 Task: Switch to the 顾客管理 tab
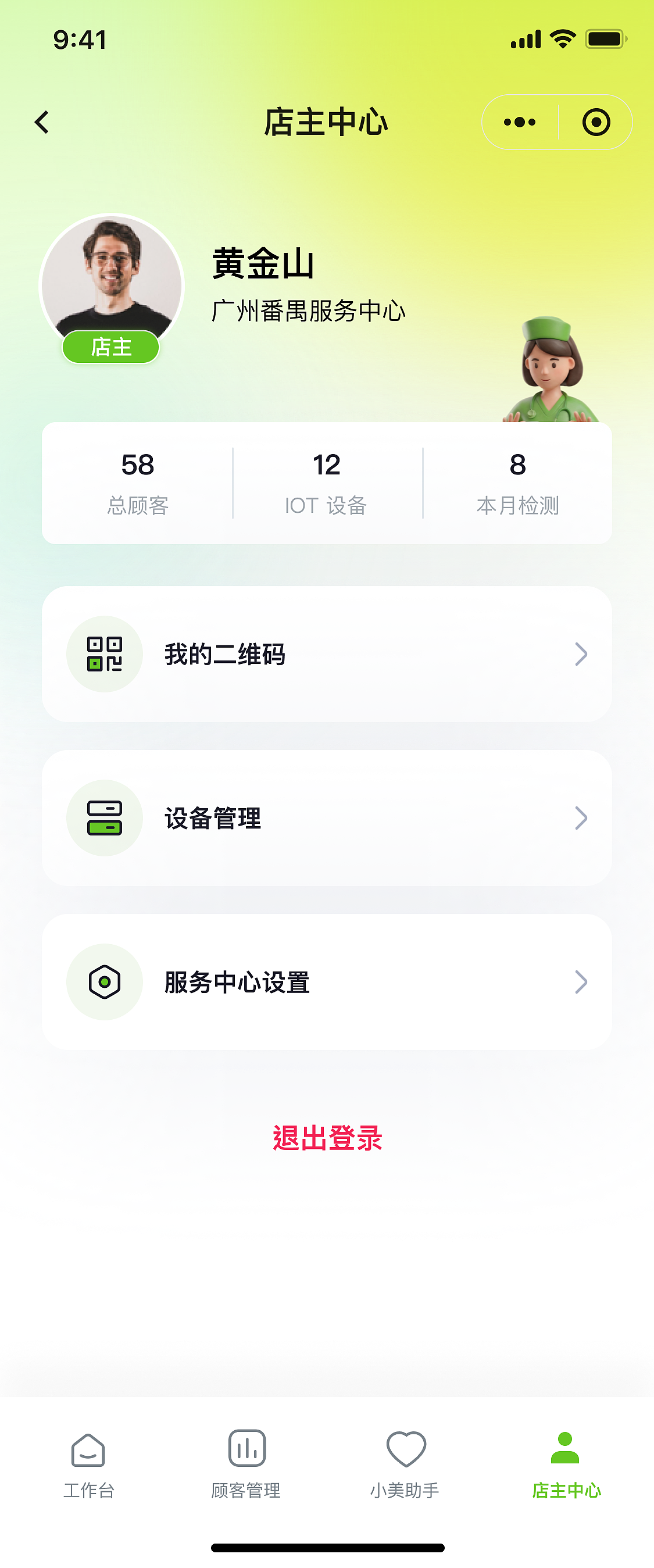(246, 1461)
